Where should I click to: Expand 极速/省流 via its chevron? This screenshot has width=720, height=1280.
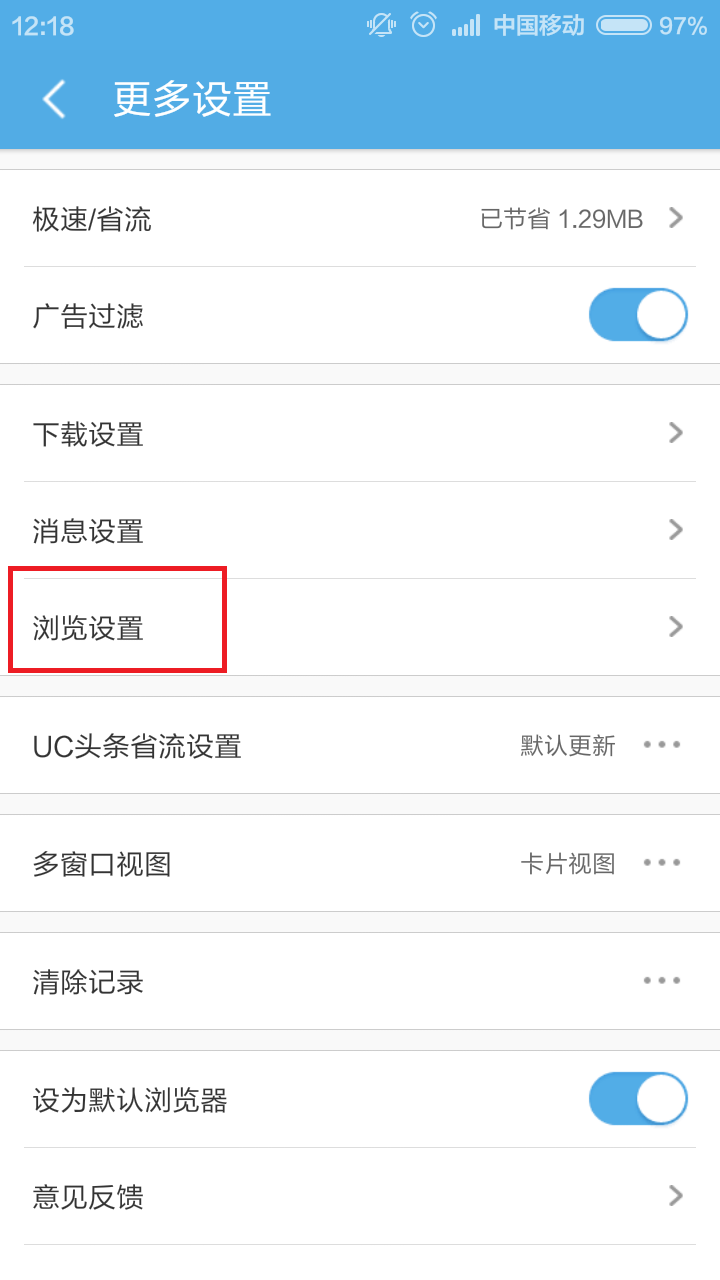click(675, 218)
